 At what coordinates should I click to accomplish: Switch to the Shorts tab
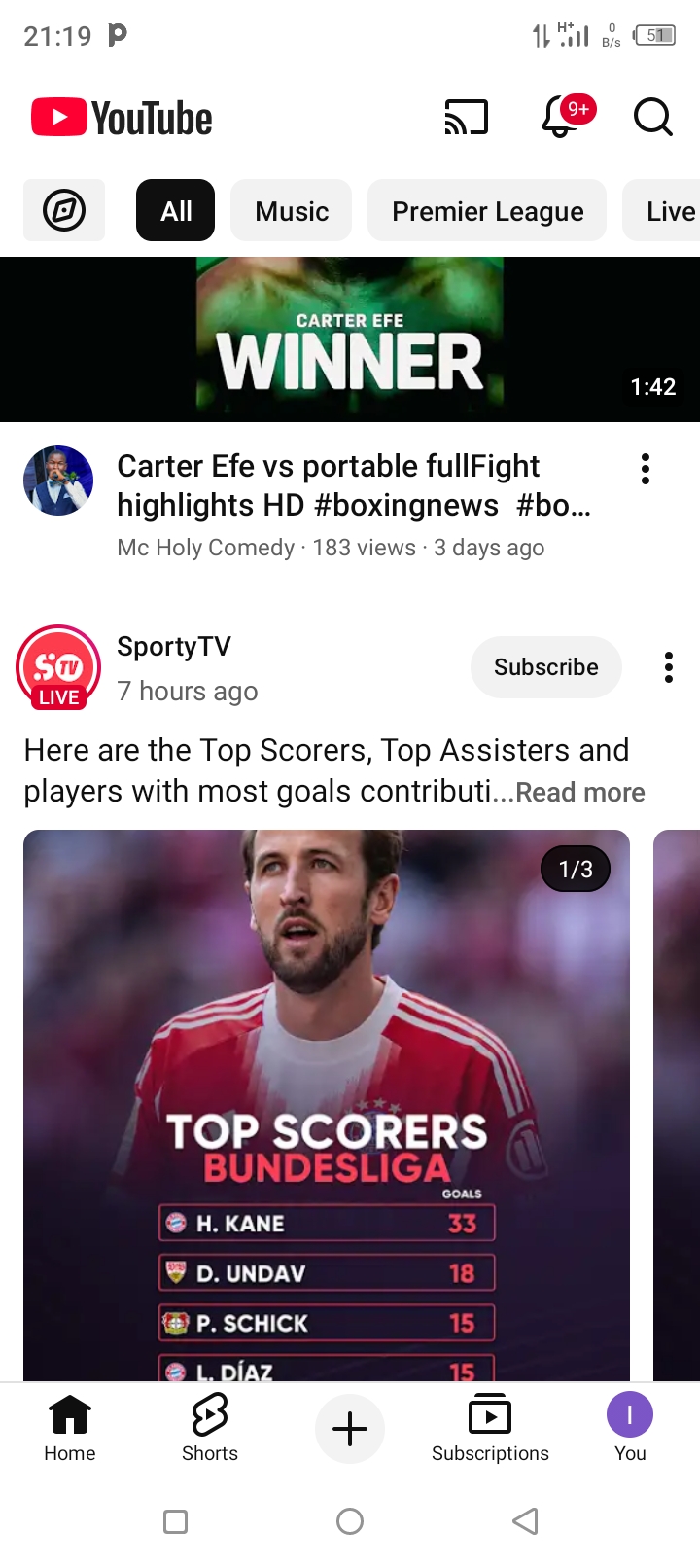tap(210, 1427)
